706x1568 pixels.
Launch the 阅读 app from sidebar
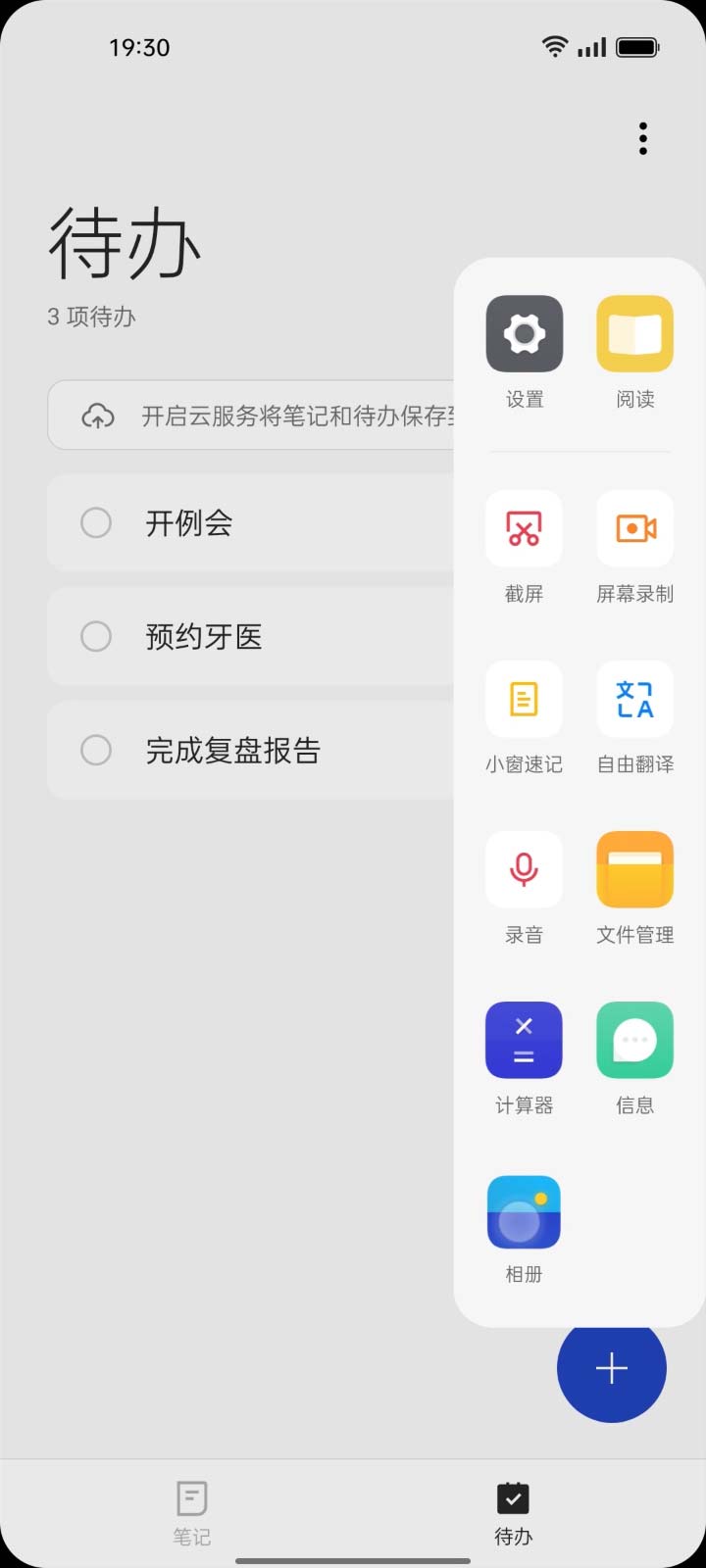[634, 334]
